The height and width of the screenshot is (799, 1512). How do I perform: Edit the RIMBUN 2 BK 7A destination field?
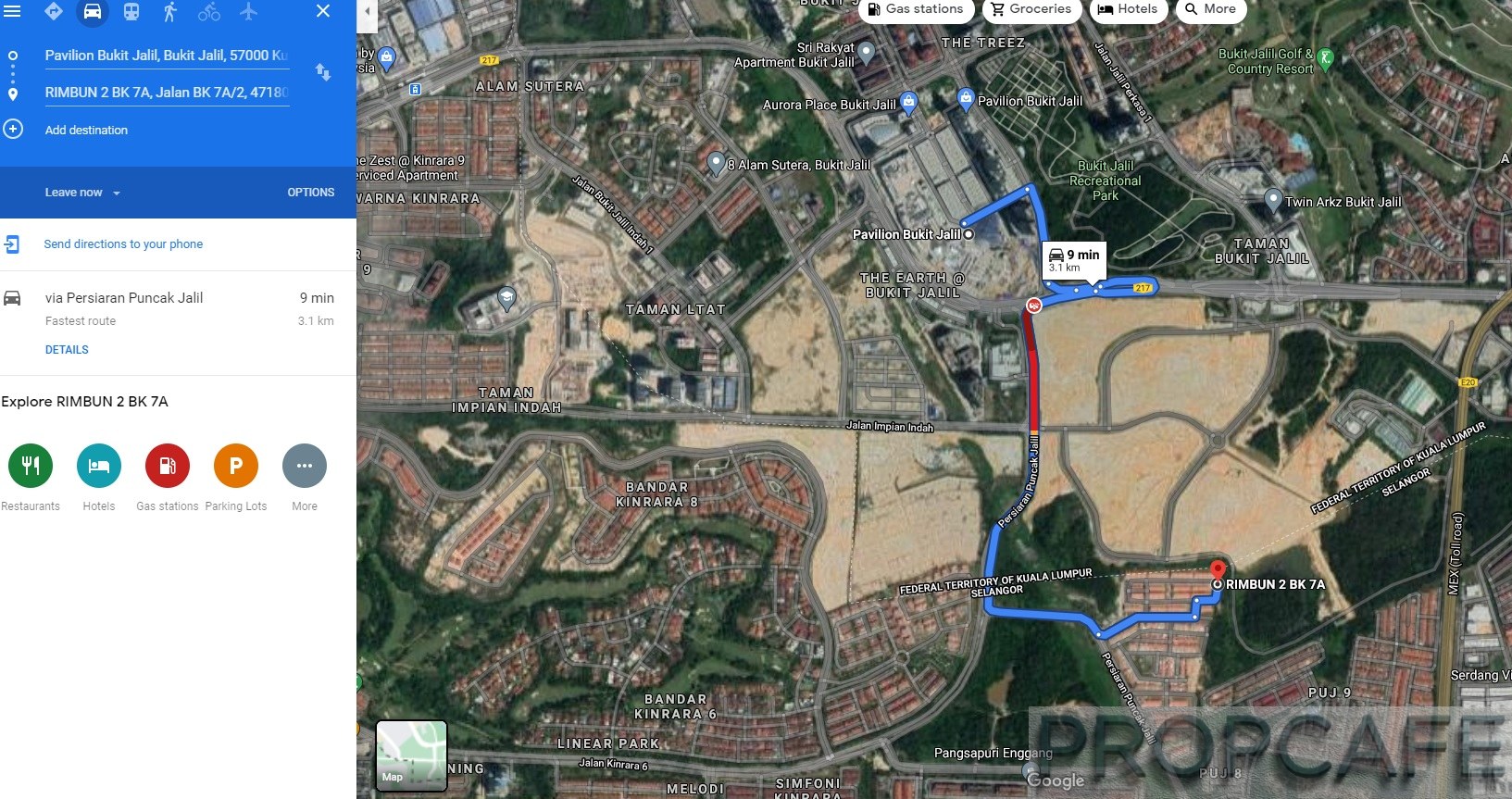[x=167, y=93]
